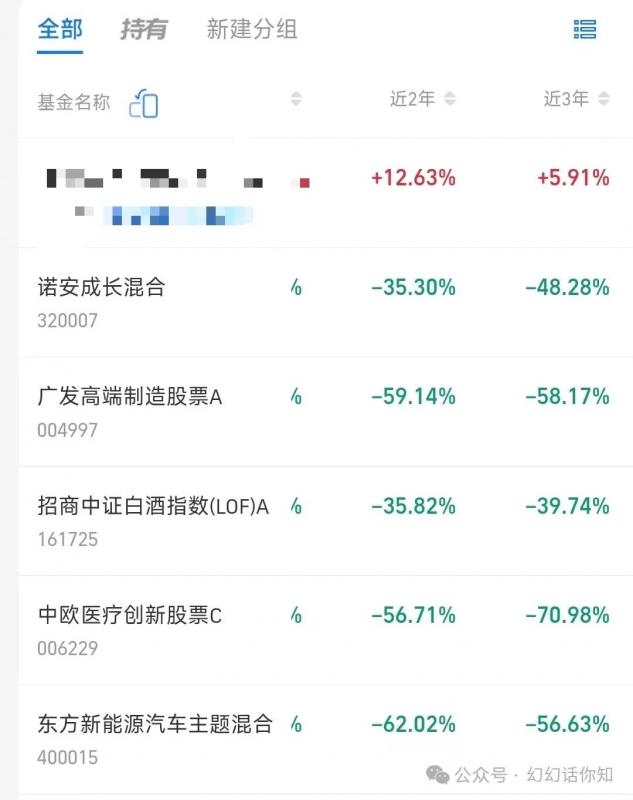Tap the toggle icon beside 基金名称
This screenshot has height=800, width=633.
pos(144,103)
